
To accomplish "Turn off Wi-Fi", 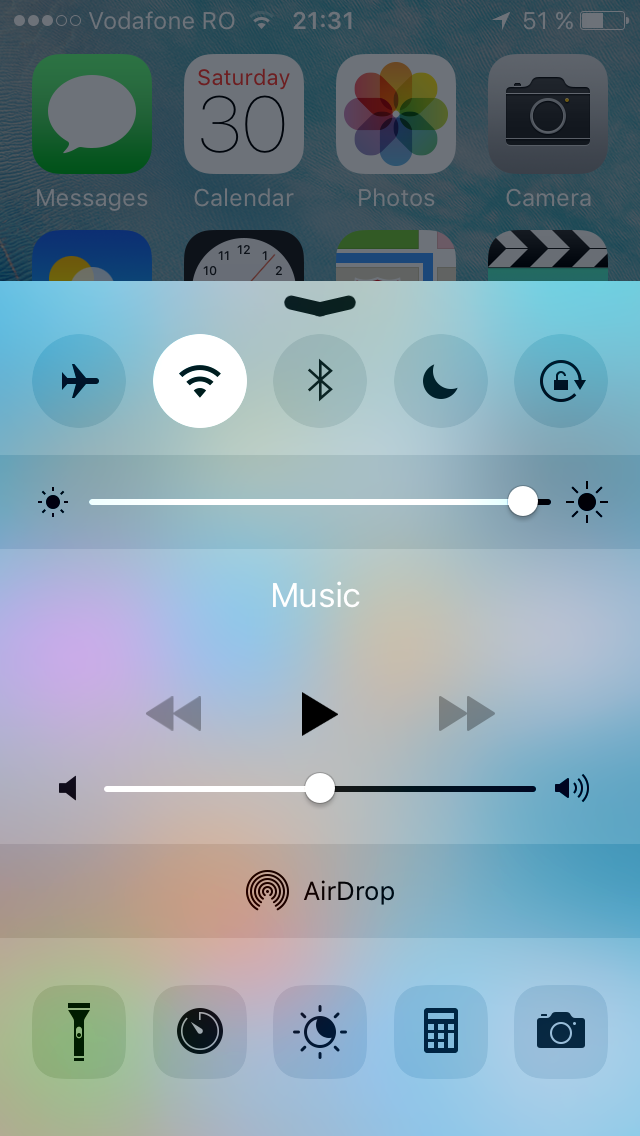I will click(x=200, y=381).
